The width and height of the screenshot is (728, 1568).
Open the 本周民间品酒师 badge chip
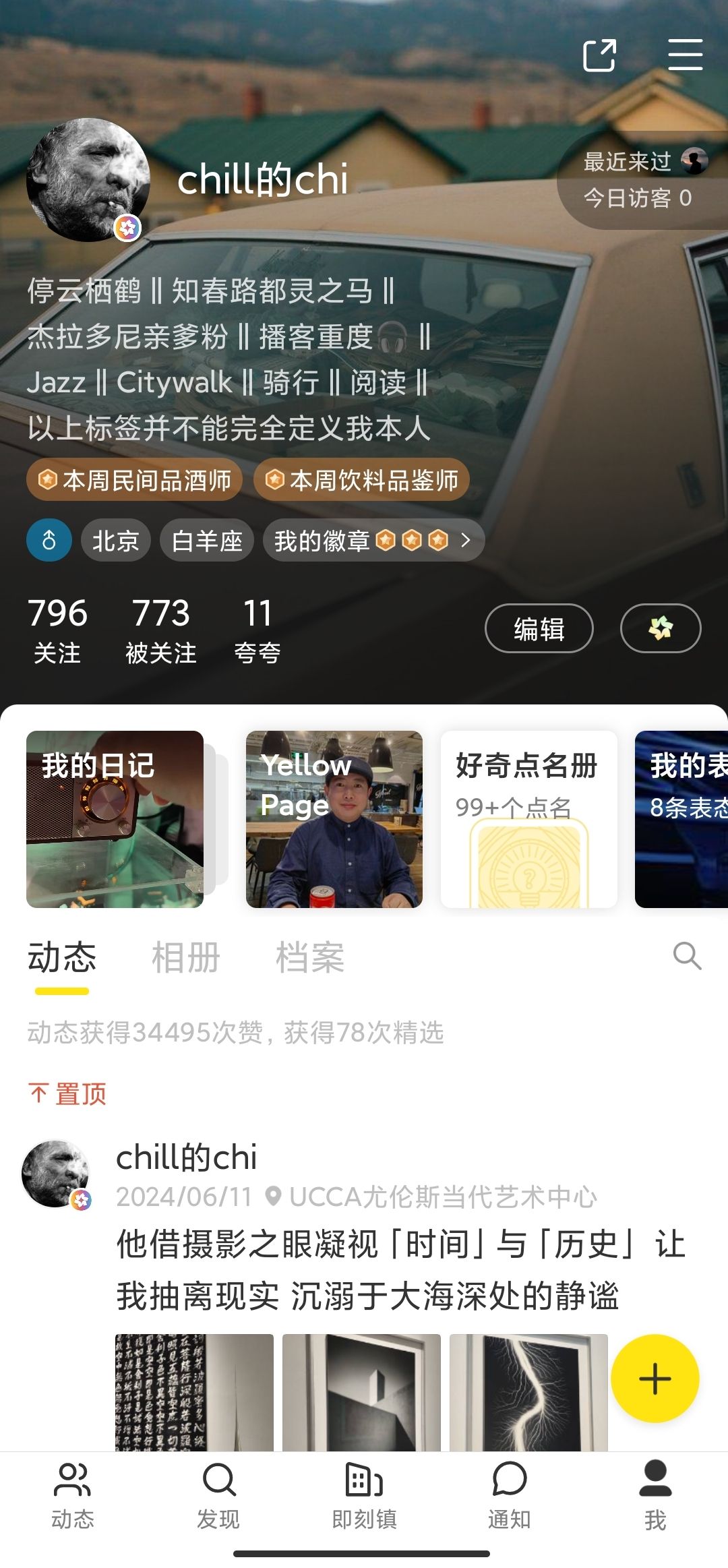(135, 481)
